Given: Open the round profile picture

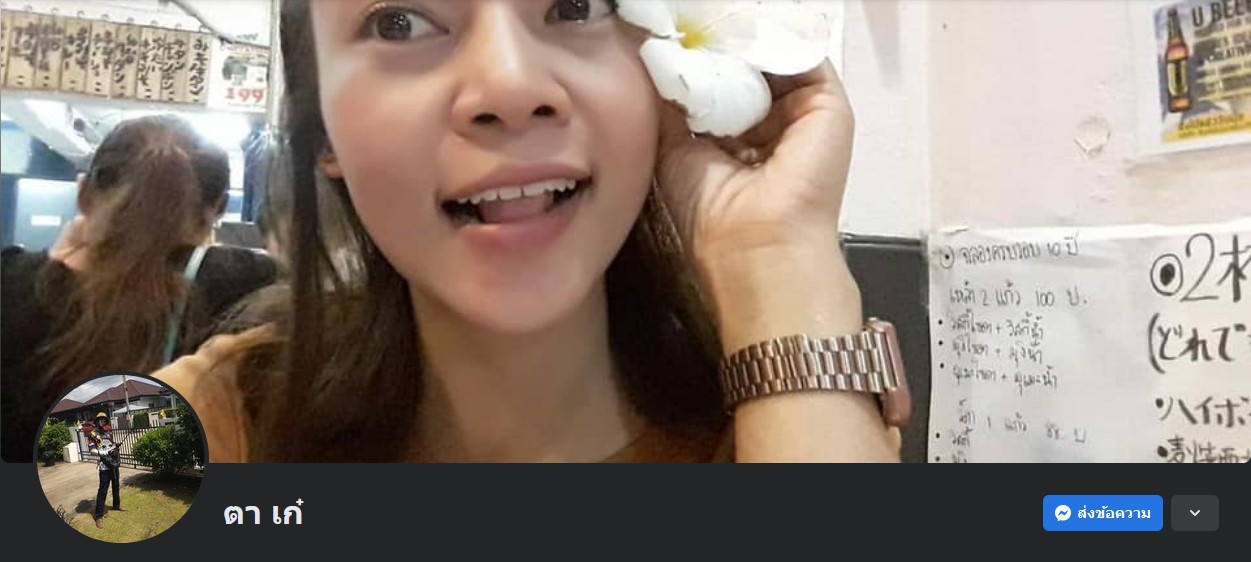Looking at the screenshot, I should 121,459.
